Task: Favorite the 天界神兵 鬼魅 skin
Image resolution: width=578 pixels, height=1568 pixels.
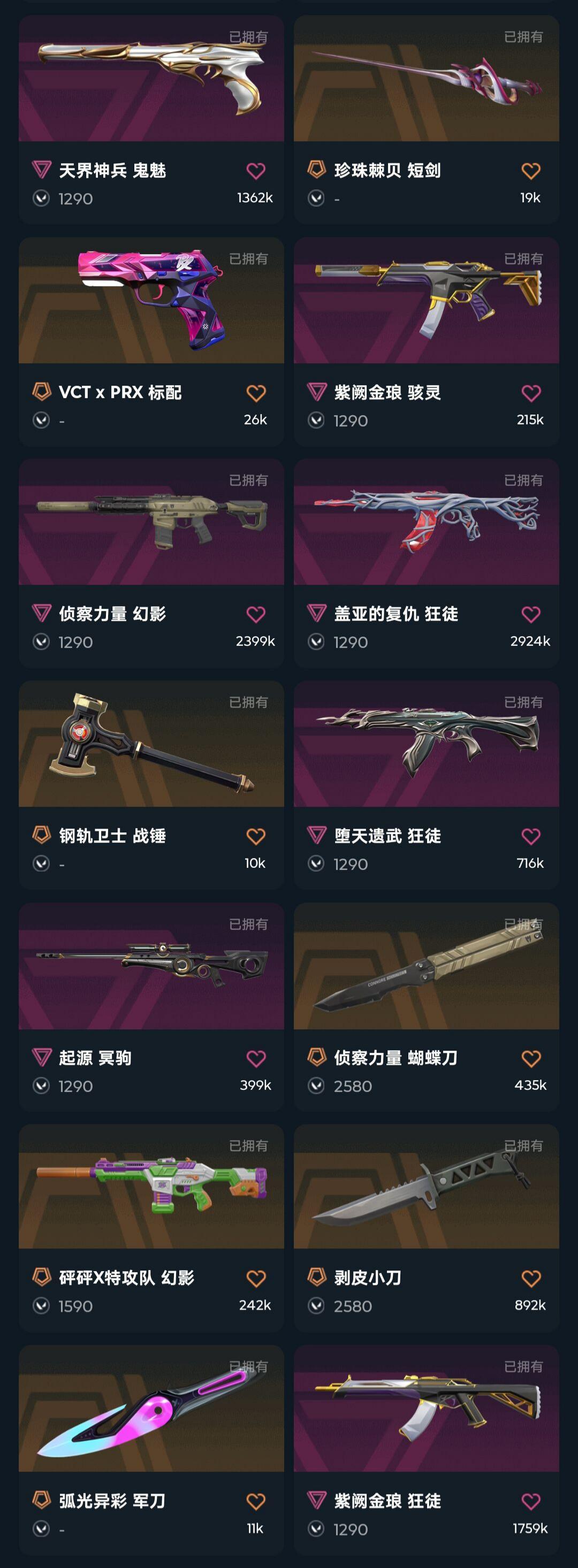Action: (256, 171)
